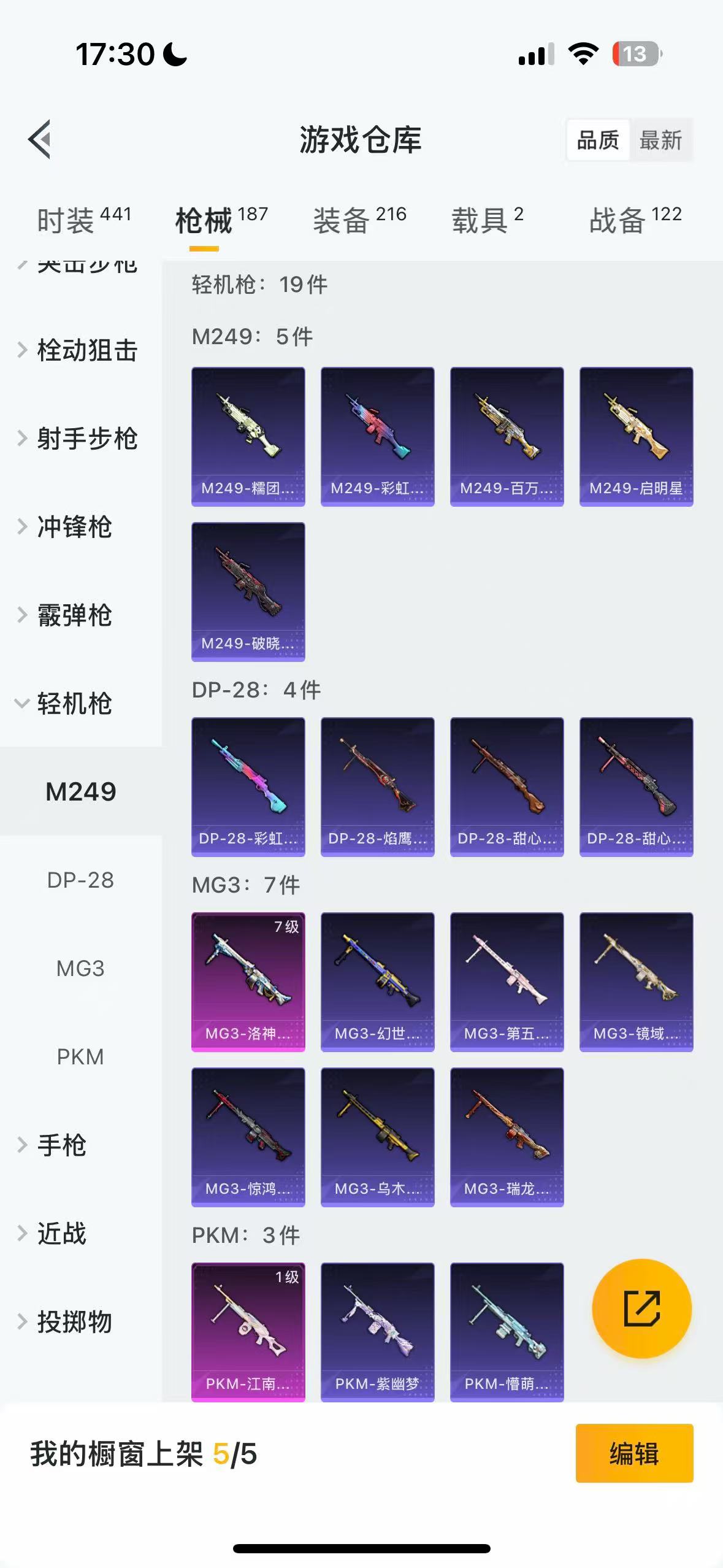Open the 载具 tab

pyautogui.click(x=488, y=220)
